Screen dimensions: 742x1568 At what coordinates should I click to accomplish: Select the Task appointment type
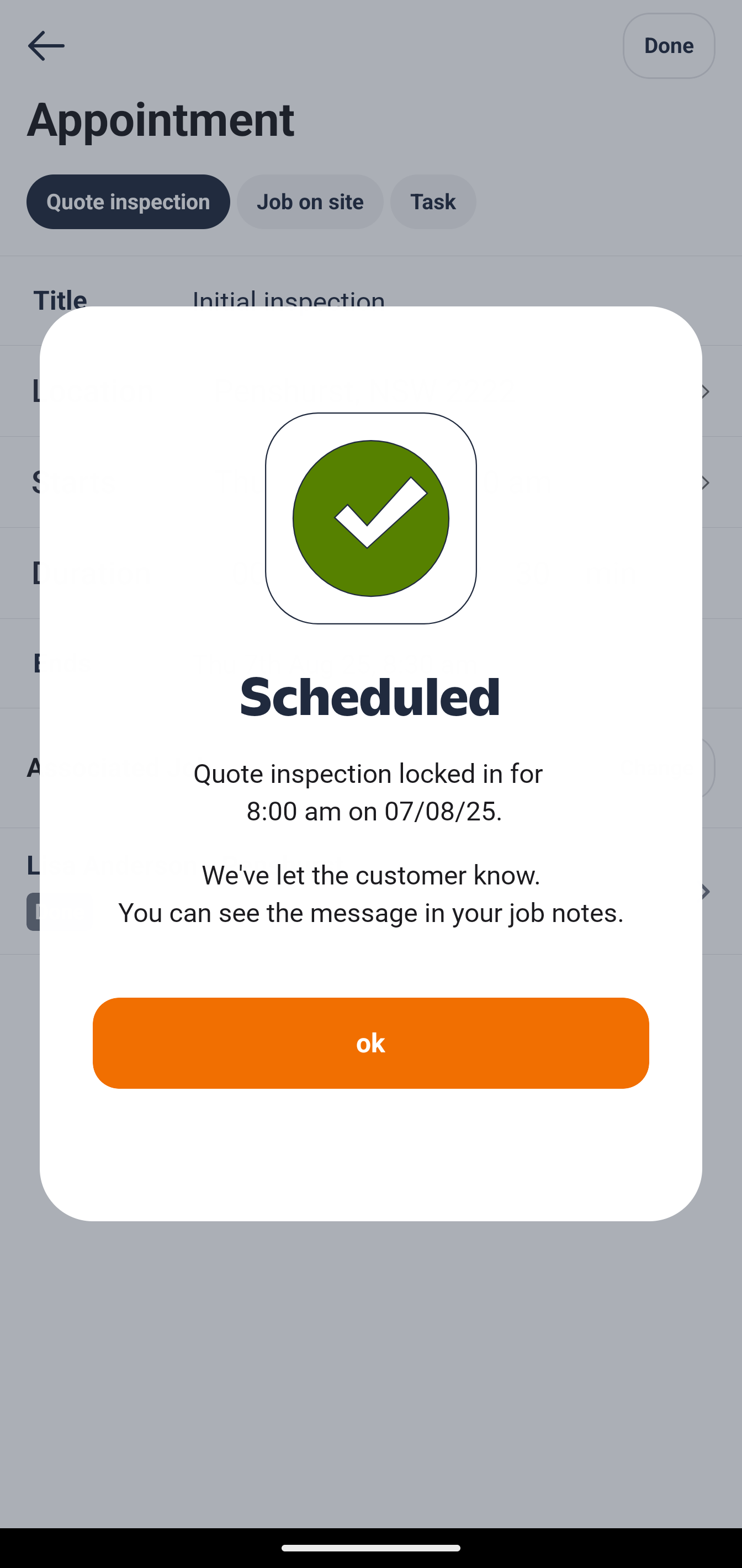coord(432,202)
